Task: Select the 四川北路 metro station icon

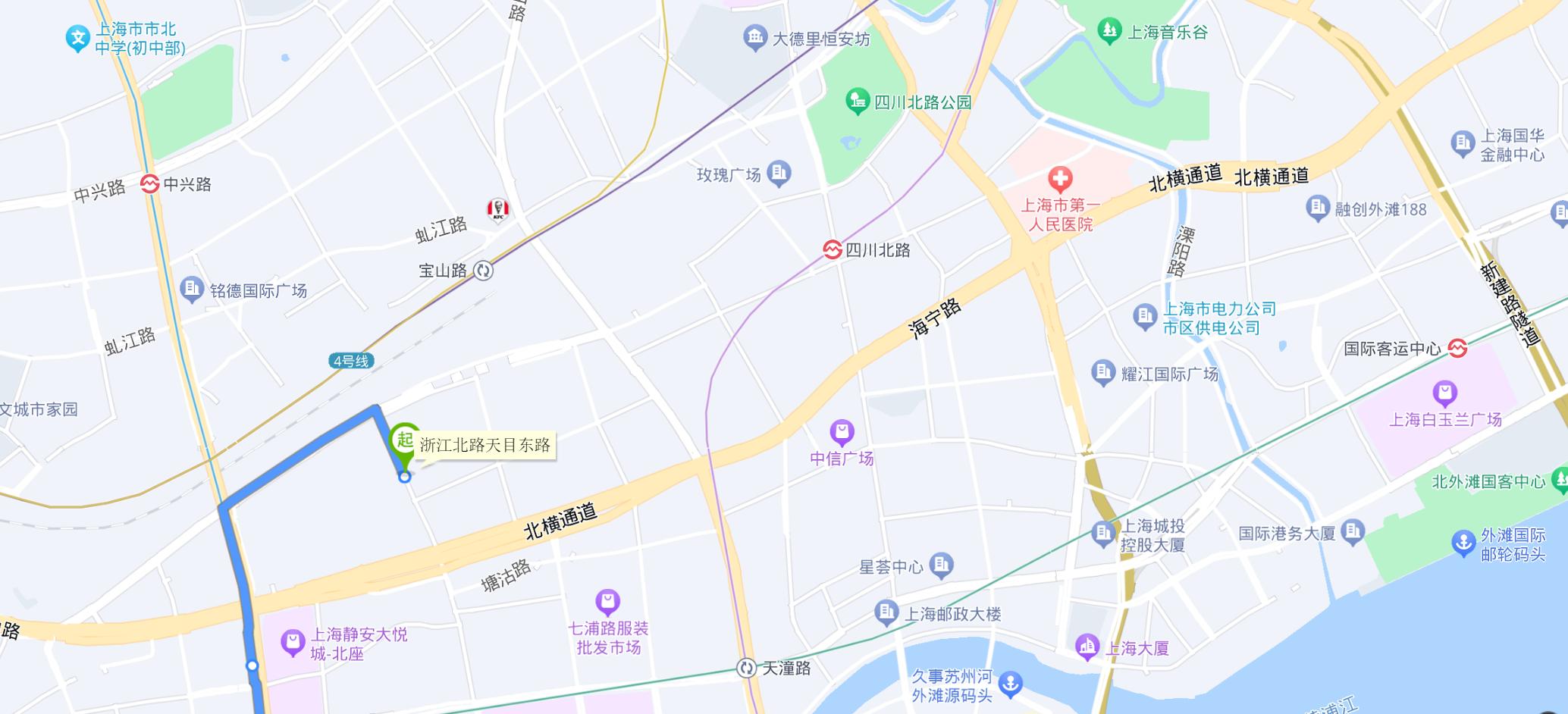Action: pyautogui.click(x=833, y=249)
